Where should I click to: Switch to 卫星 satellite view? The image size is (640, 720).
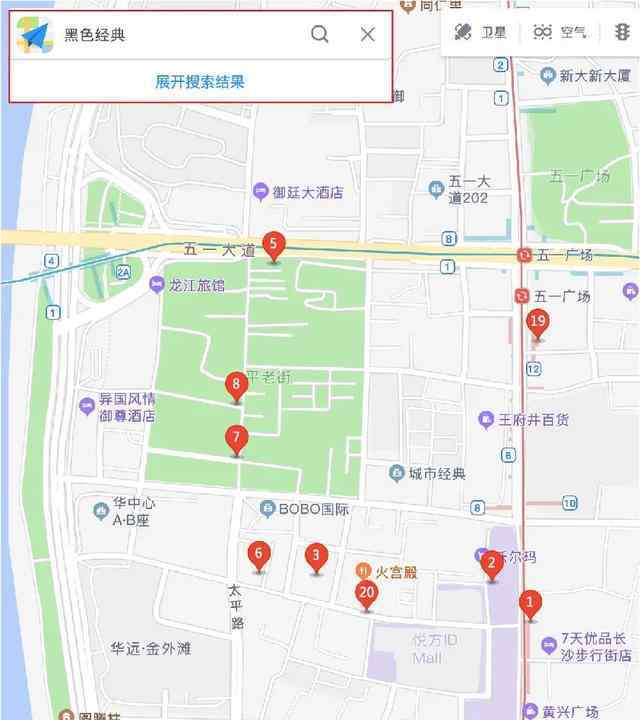pyautogui.click(x=481, y=32)
